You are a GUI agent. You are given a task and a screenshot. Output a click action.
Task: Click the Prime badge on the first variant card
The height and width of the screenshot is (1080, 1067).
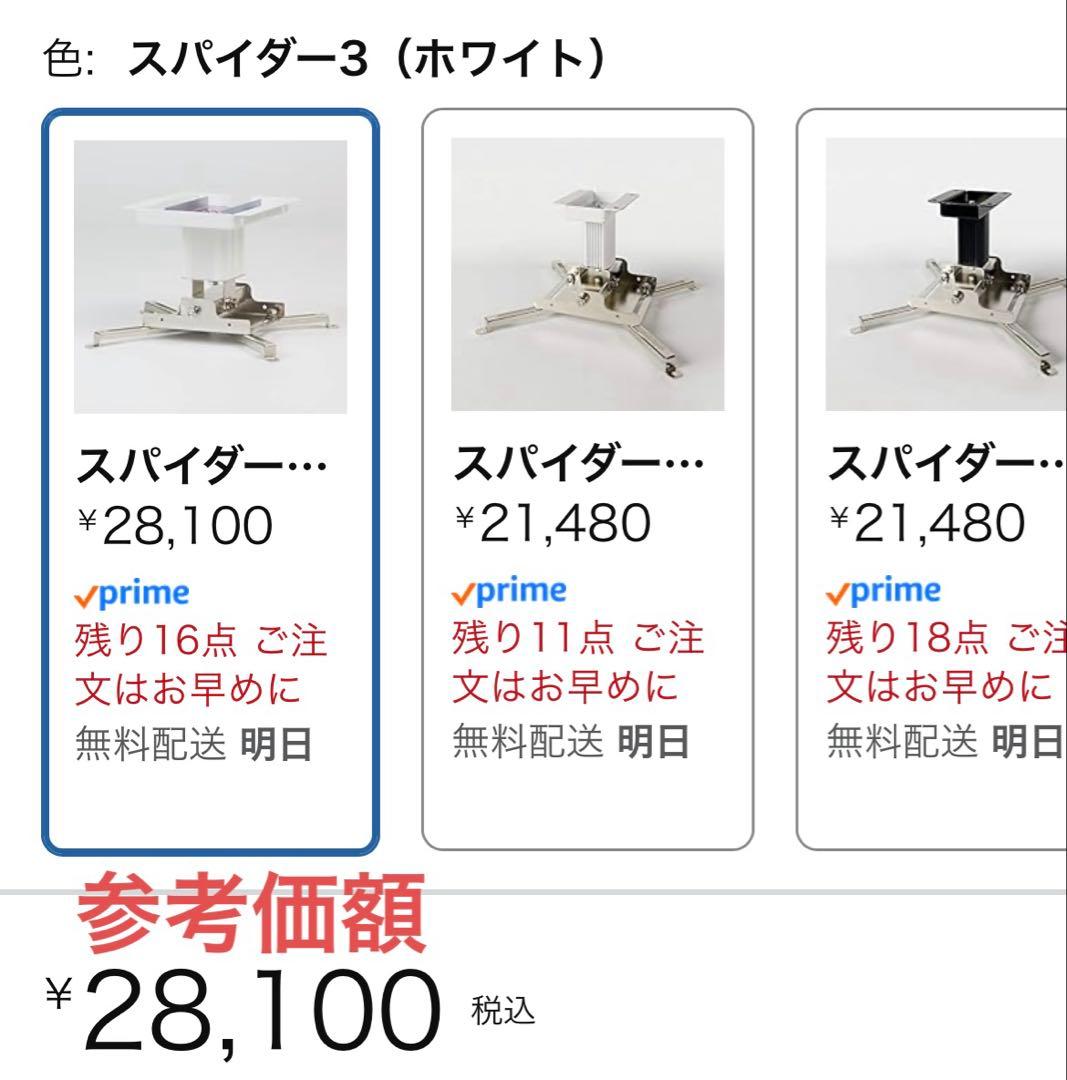pyautogui.click(x=135, y=592)
